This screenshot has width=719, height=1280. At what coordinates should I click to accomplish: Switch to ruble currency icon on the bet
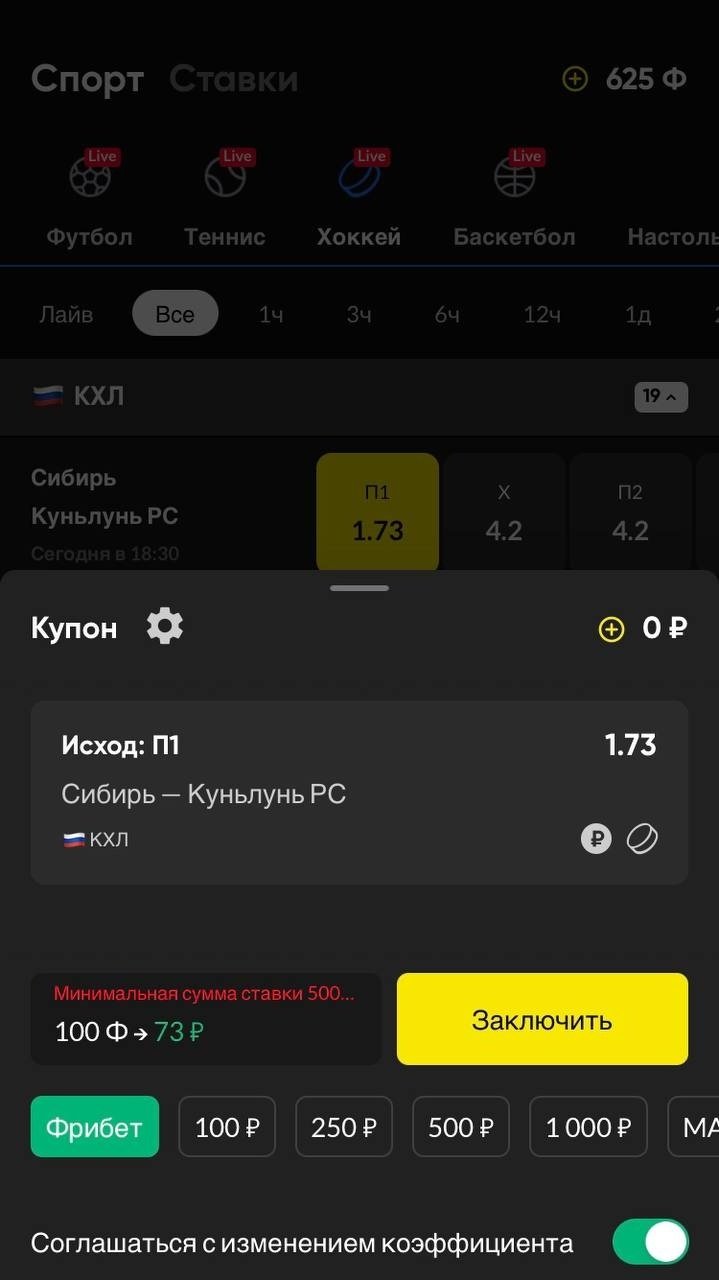pos(596,839)
